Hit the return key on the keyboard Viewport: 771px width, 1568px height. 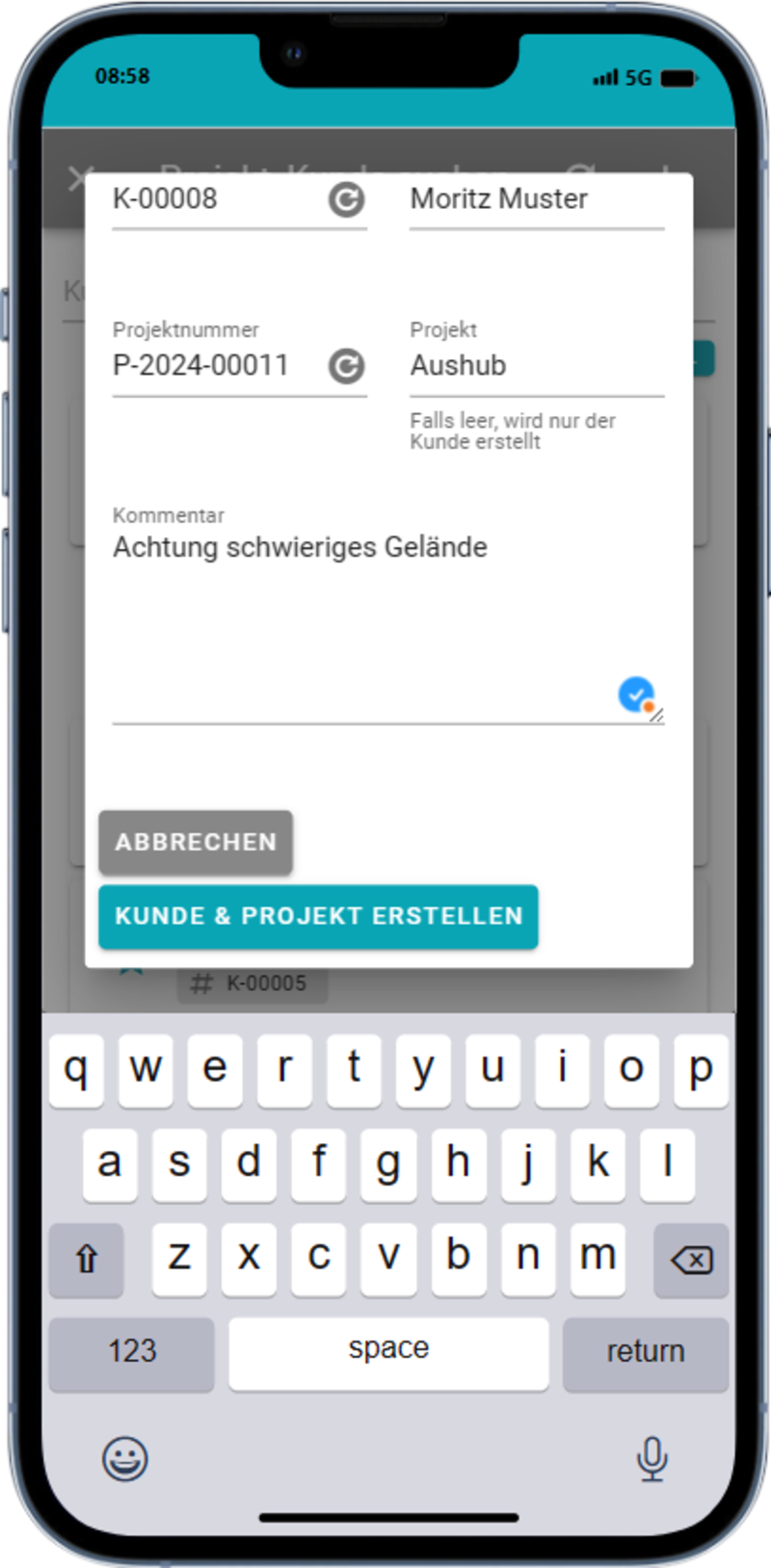click(645, 1351)
